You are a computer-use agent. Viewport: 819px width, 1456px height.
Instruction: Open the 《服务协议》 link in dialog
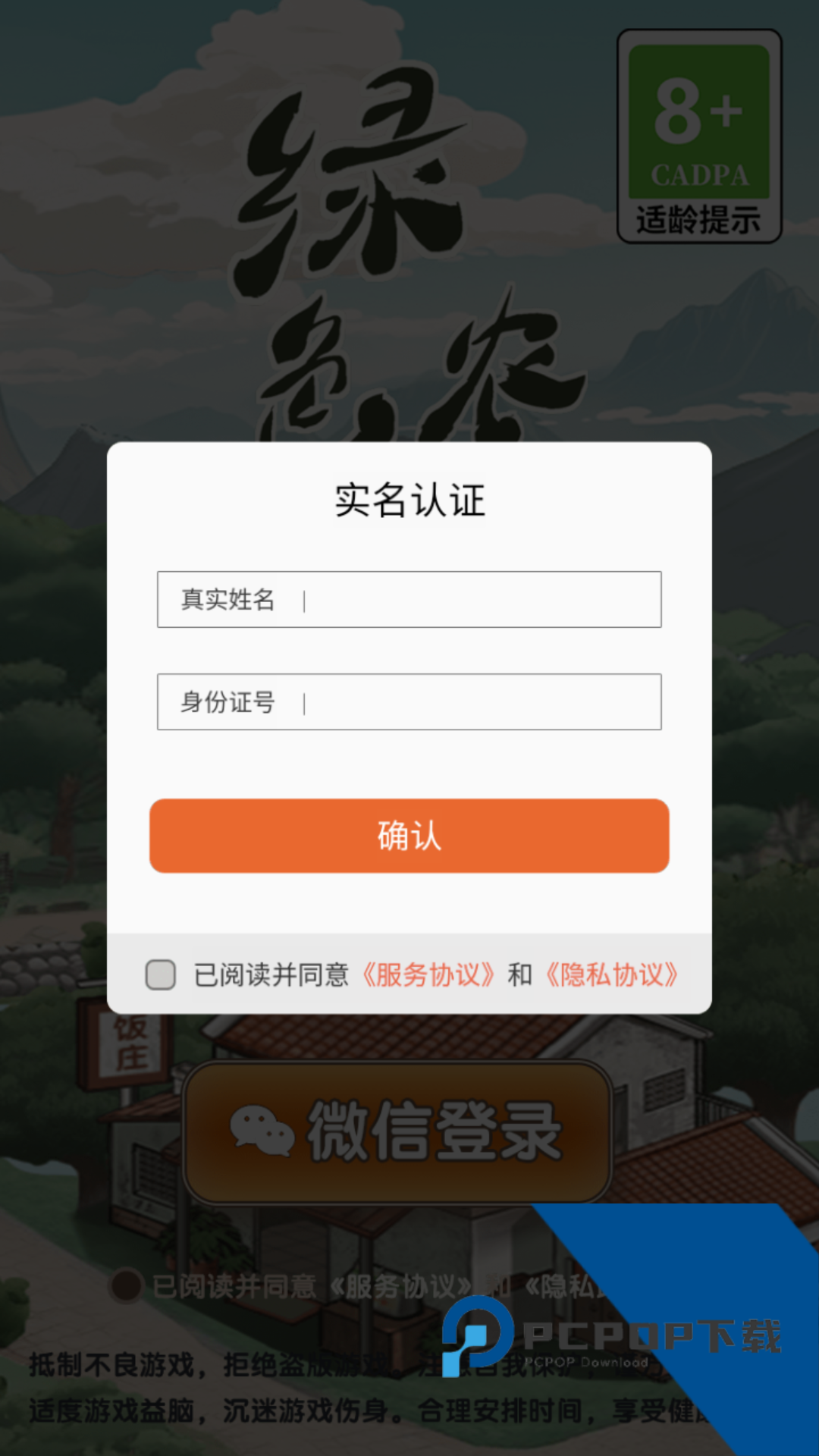coord(428,974)
